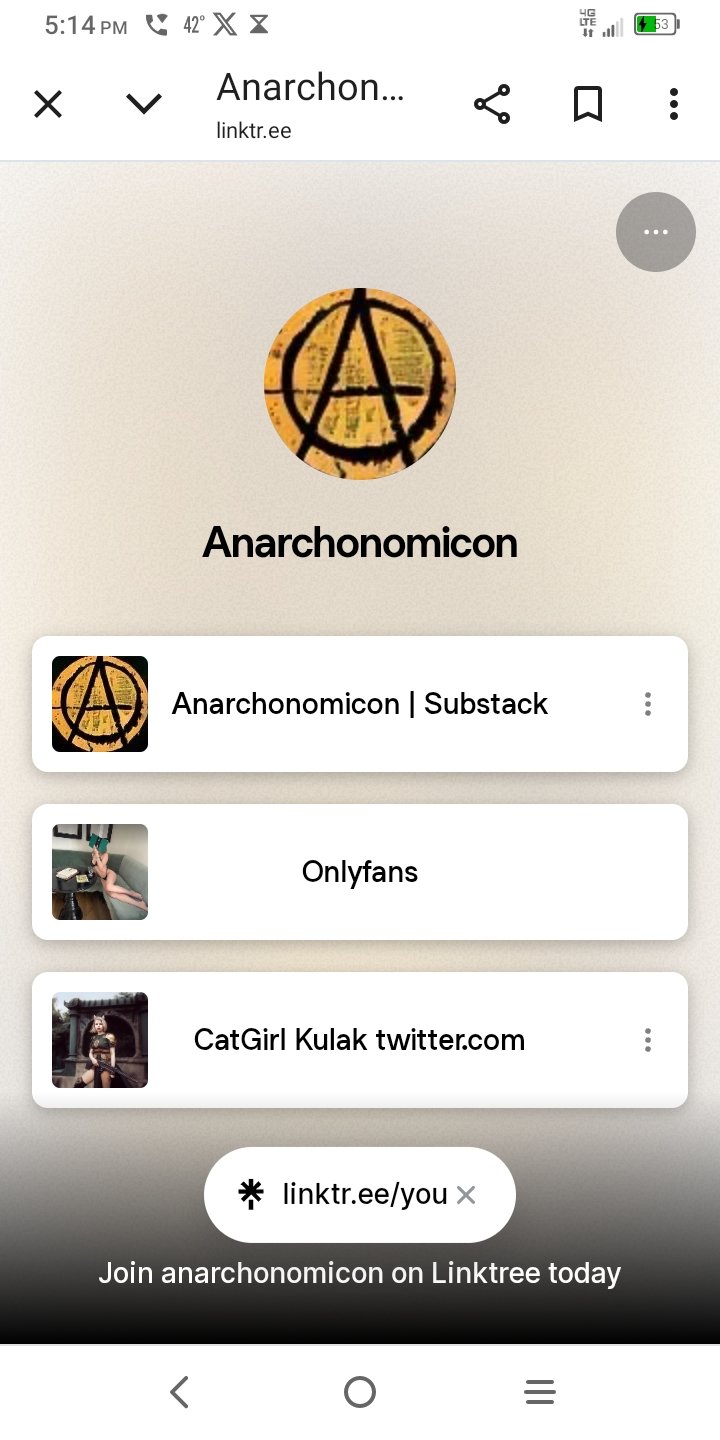This screenshot has height=1440, width=720.
Task: Open the browser overflow menu
Action: pyautogui.click(x=673, y=104)
